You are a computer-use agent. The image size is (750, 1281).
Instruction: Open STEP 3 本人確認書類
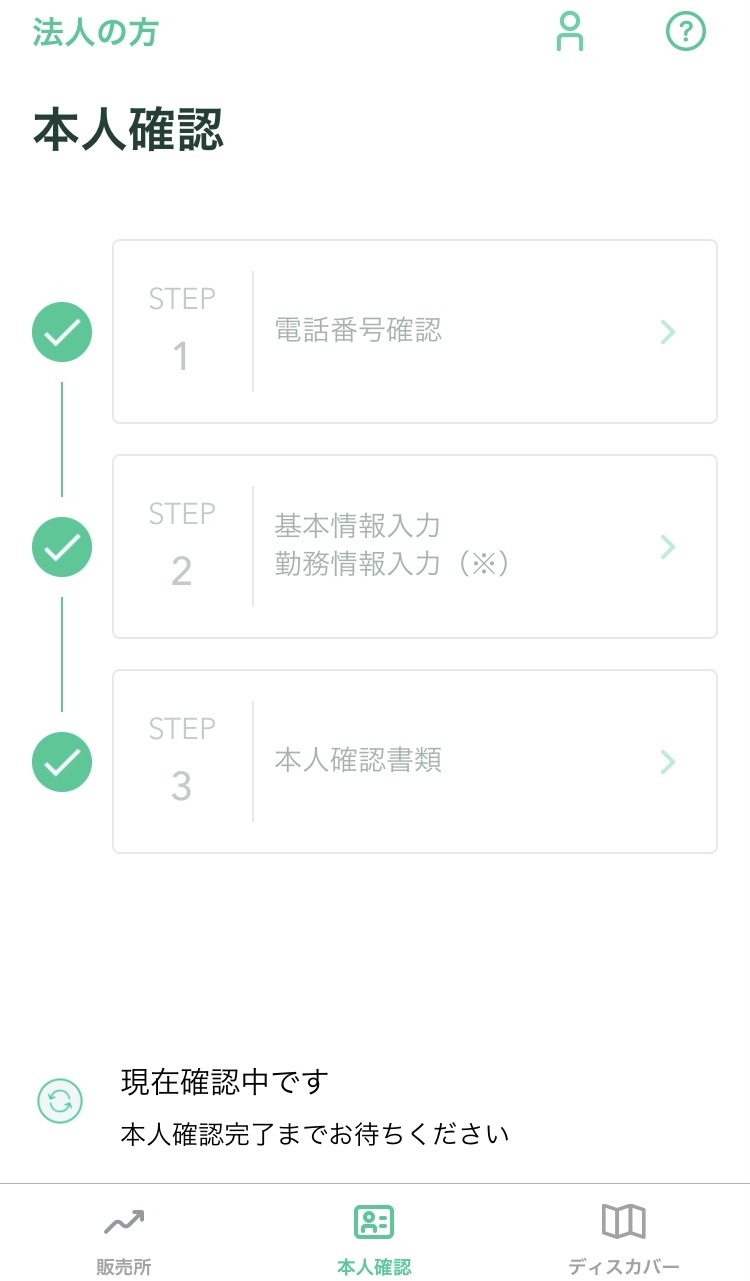pos(414,761)
